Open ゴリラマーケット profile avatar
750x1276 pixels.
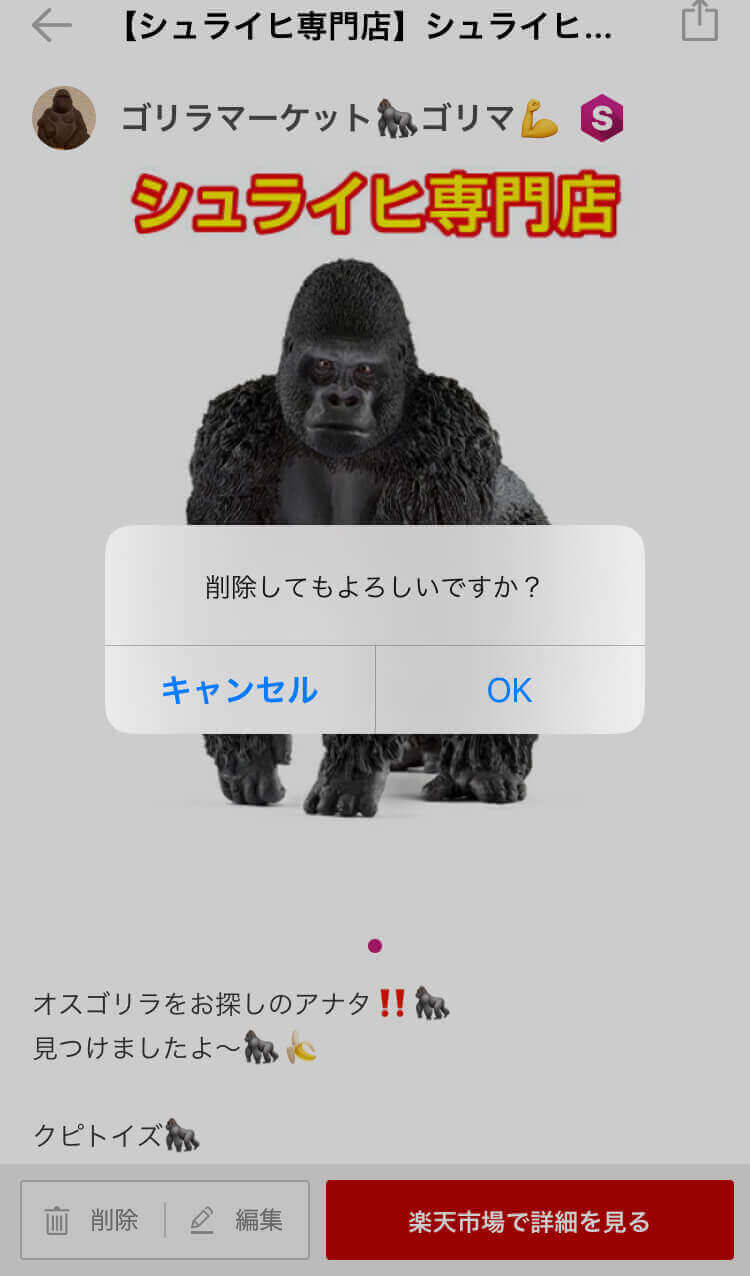pos(64,118)
